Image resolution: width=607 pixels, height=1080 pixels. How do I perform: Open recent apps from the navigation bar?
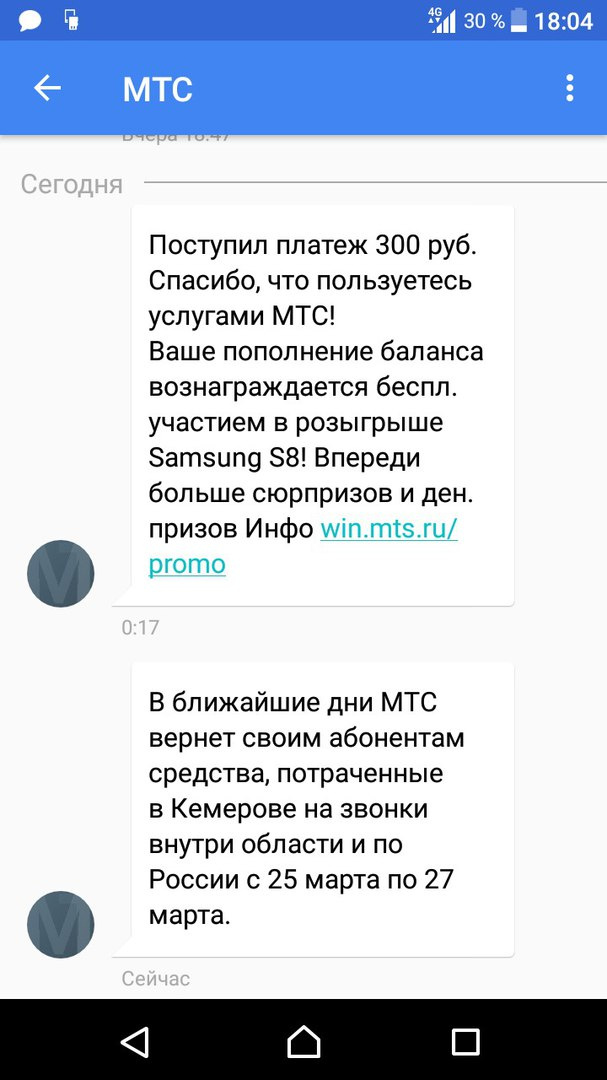pyautogui.click(x=465, y=1042)
